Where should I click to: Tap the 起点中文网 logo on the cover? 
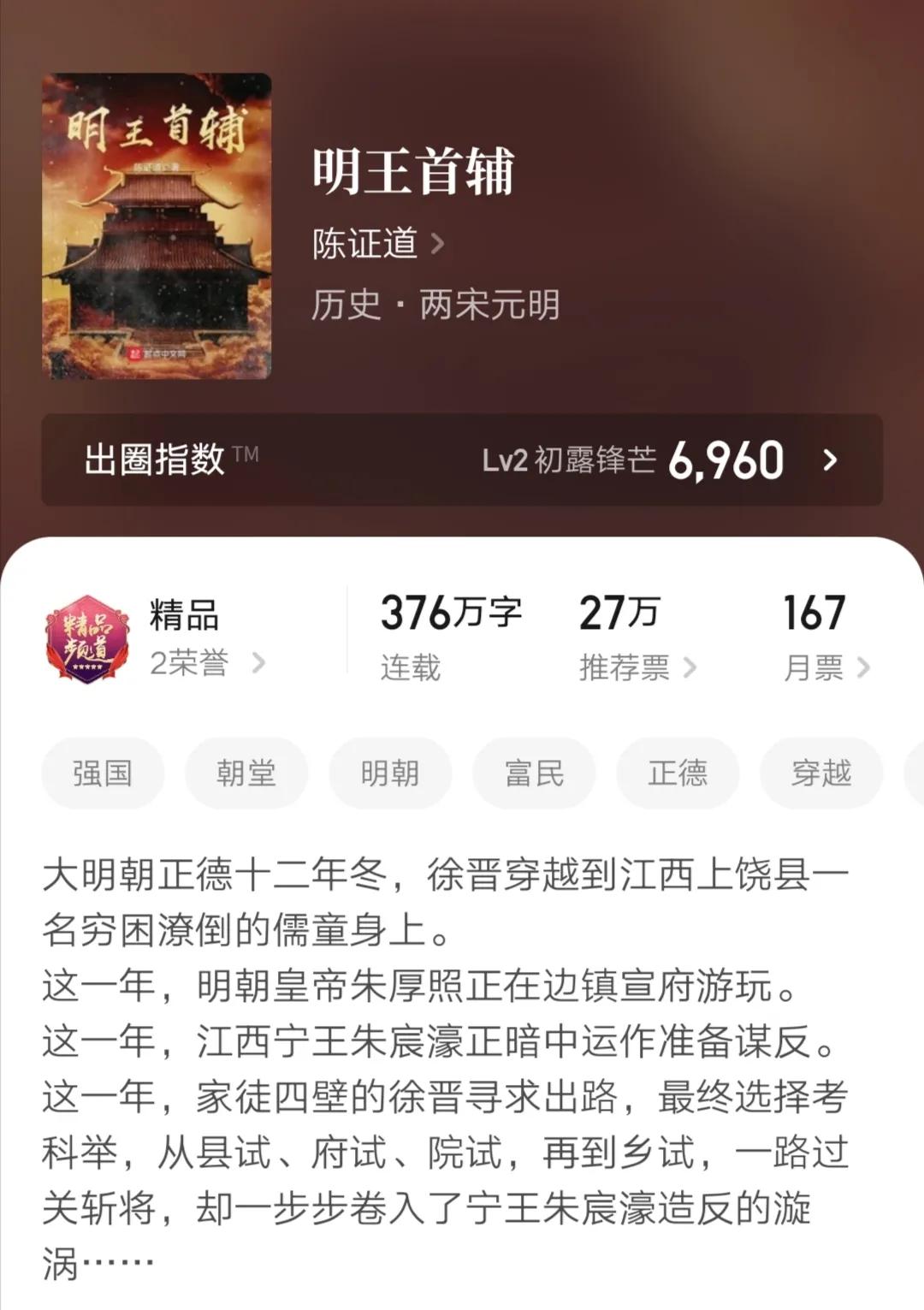pyautogui.click(x=158, y=353)
